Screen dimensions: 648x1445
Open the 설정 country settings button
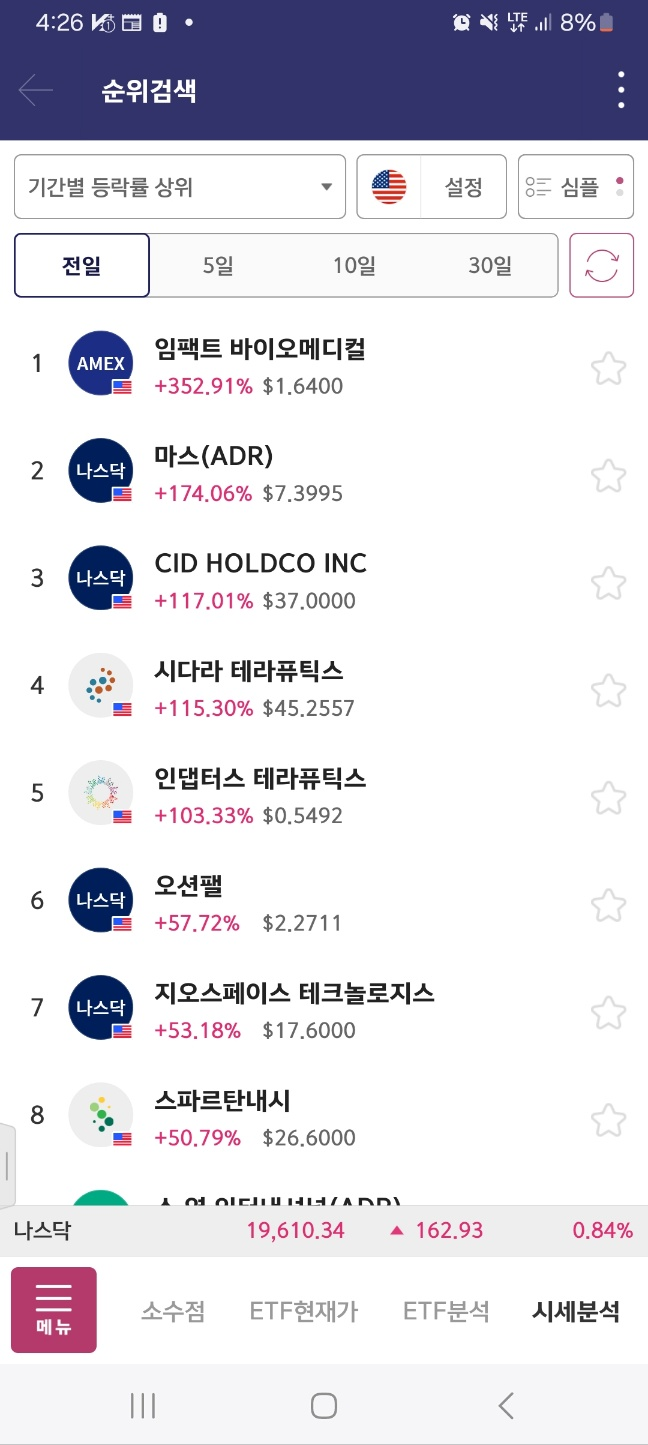coord(432,186)
